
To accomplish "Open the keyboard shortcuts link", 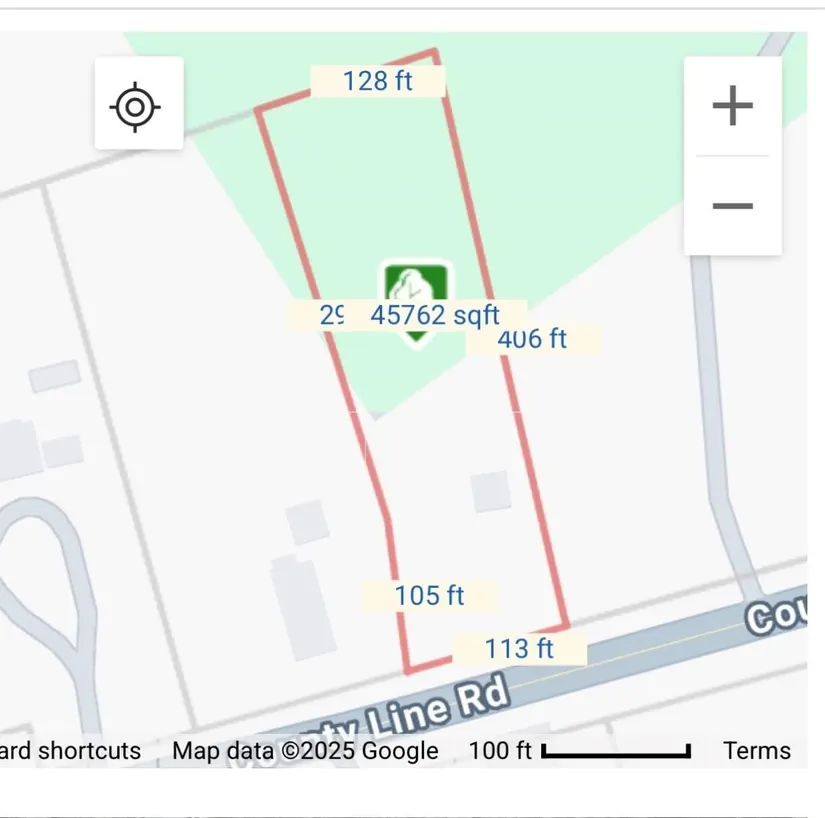I will coord(70,751).
